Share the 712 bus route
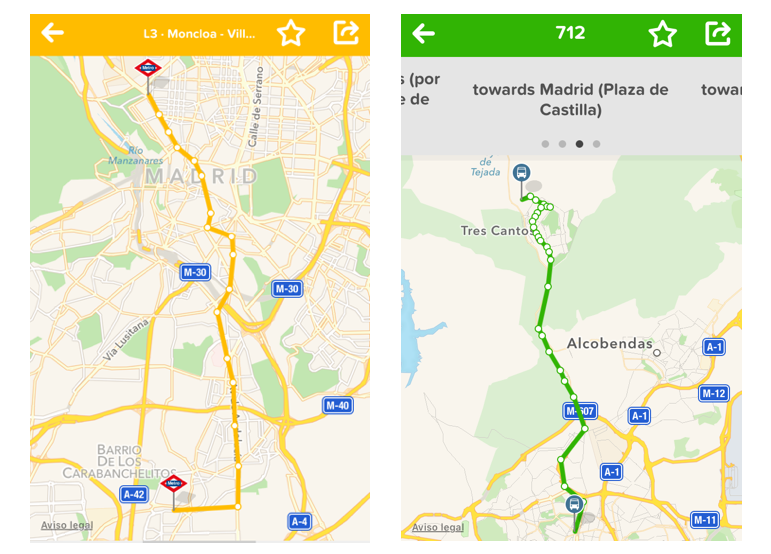Screen dimensions: 771x554 (717, 33)
